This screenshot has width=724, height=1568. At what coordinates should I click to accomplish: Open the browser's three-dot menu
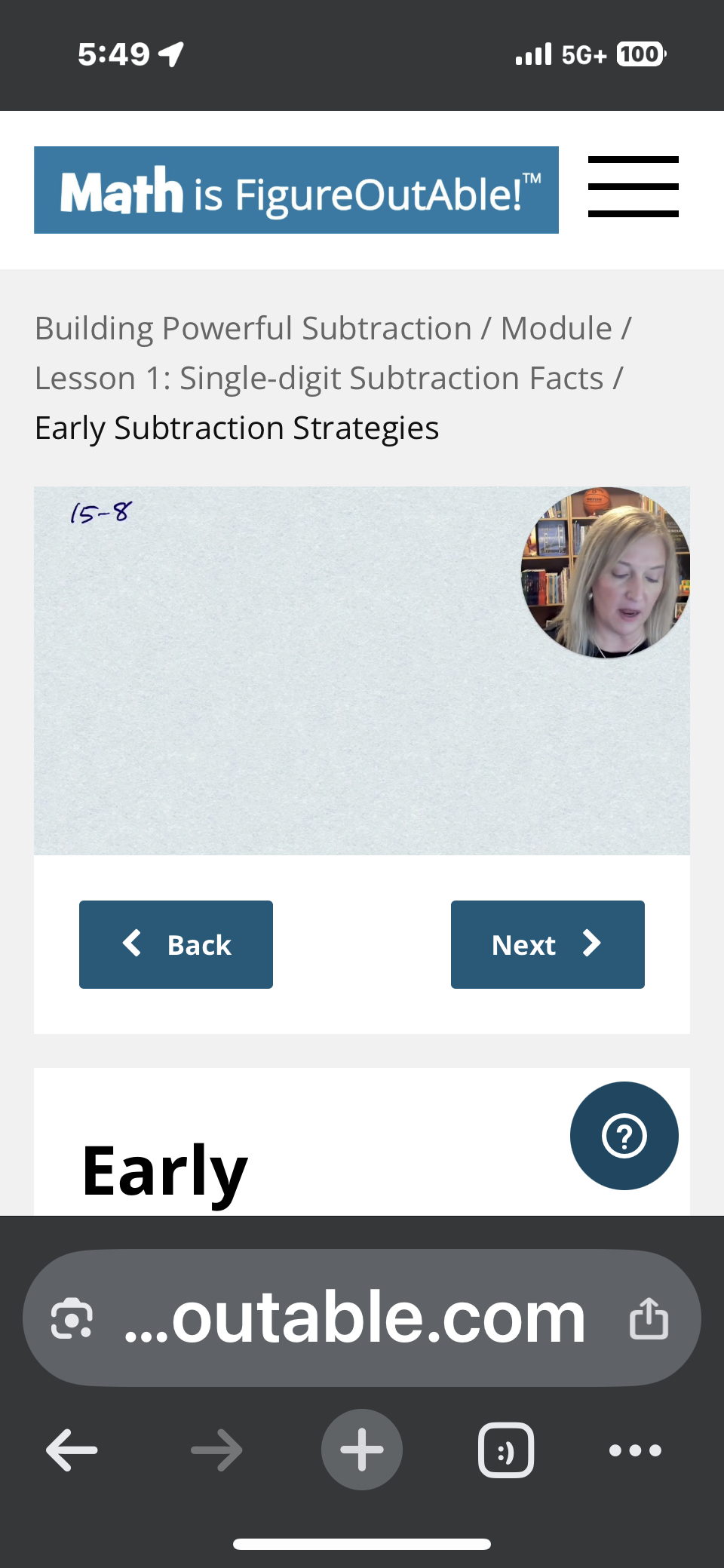tap(635, 1450)
